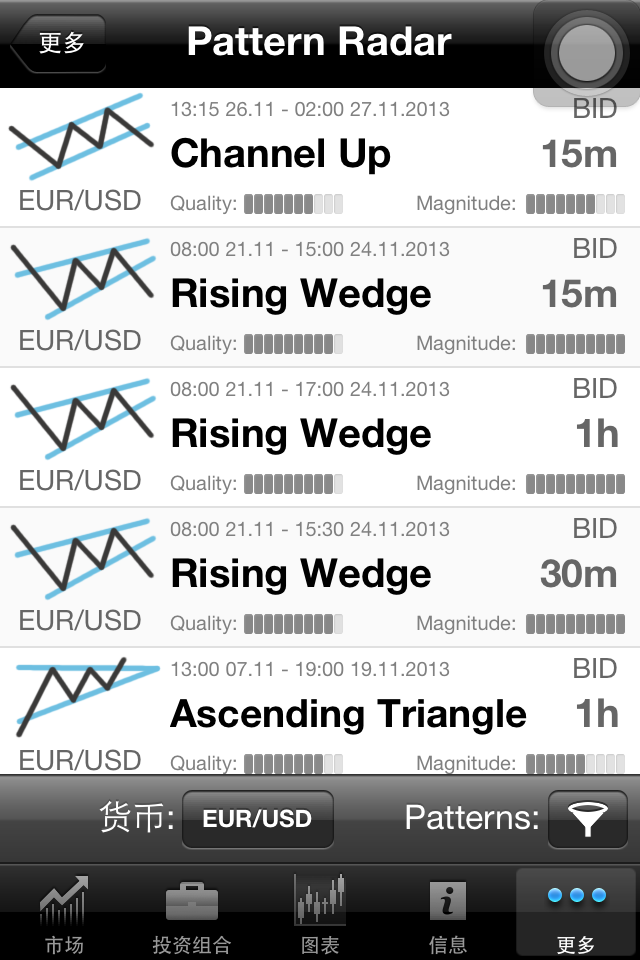This screenshot has height=960, width=640.
Task: Switch to the 市场 tab
Action: coord(64,914)
